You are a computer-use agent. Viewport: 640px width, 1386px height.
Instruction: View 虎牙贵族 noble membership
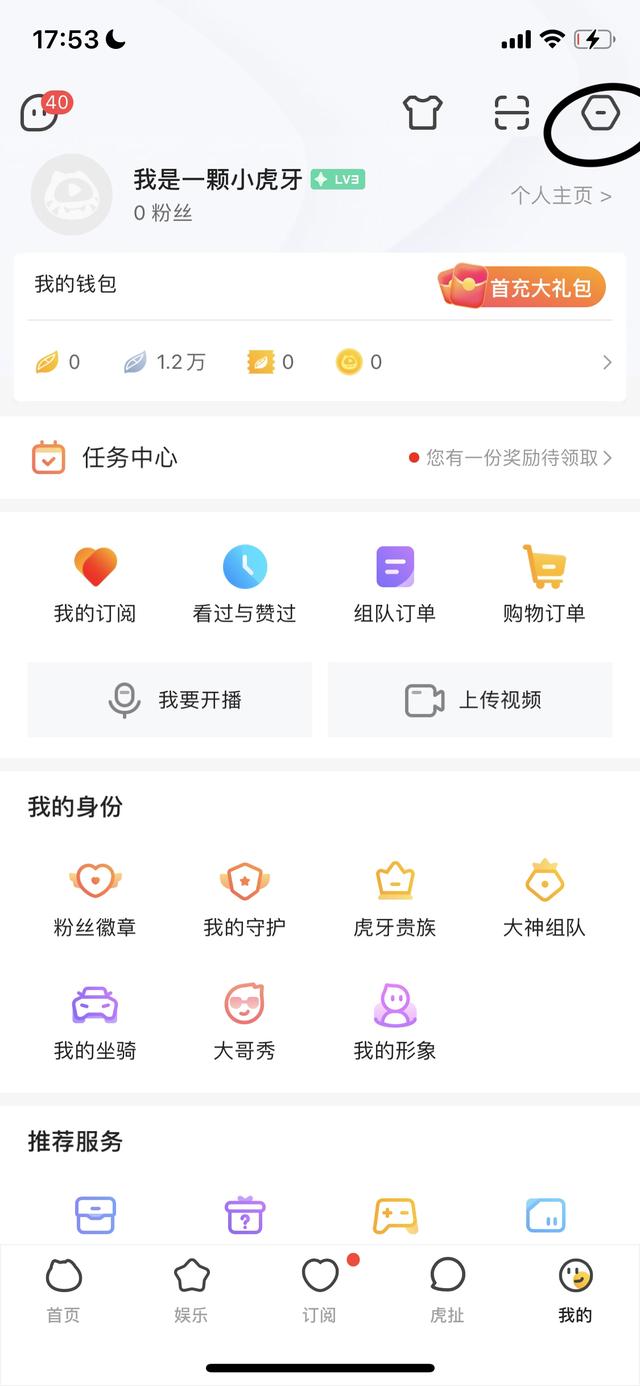pyautogui.click(x=395, y=900)
